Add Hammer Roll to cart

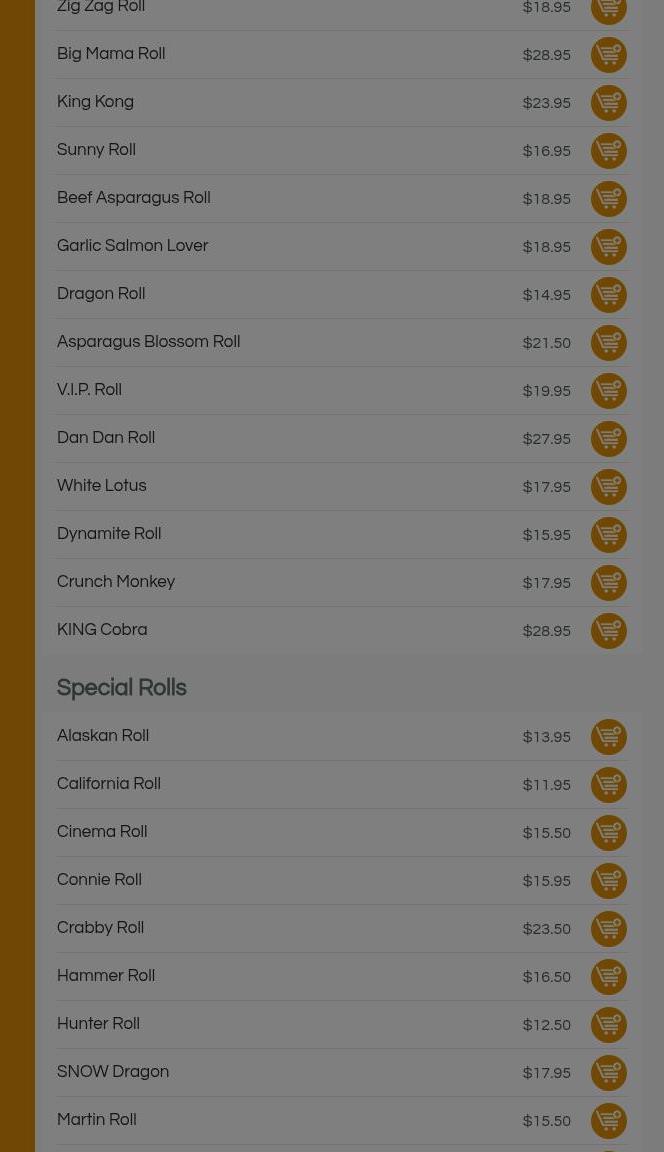coord(608,977)
